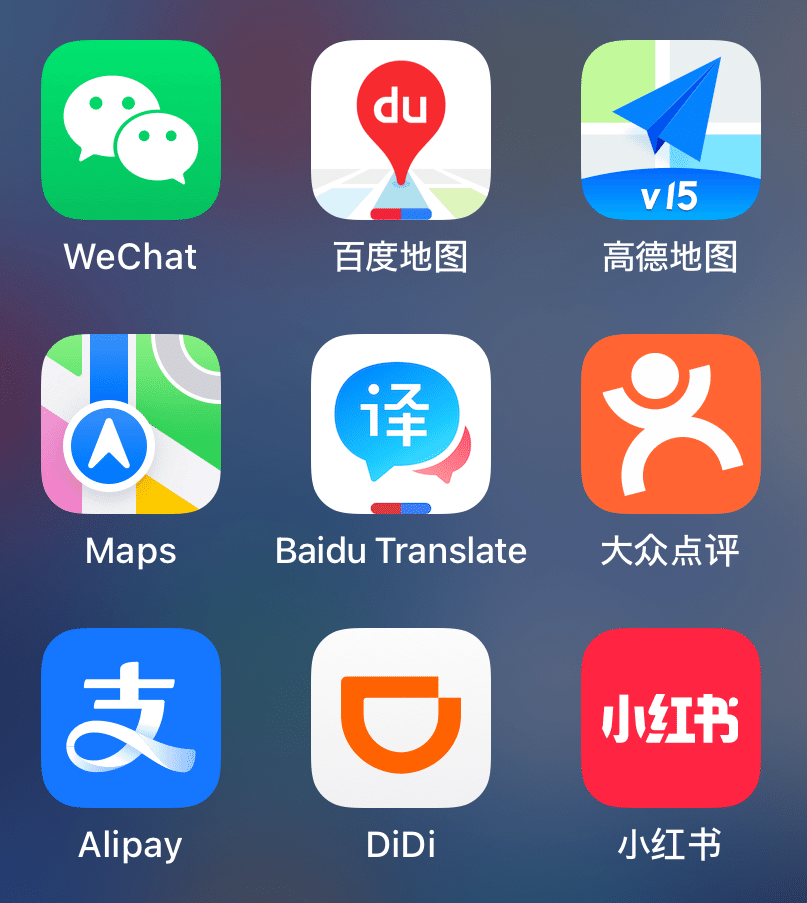This screenshot has height=903, width=807.
Task: Open Alipay
Action: [x=131, y=718]
